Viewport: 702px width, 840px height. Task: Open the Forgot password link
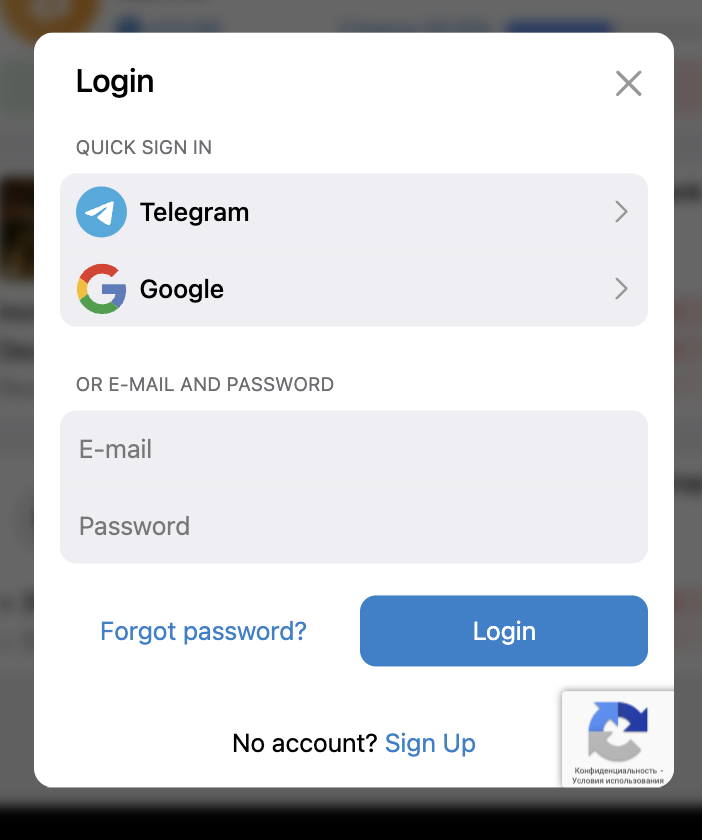click(203, 631)
